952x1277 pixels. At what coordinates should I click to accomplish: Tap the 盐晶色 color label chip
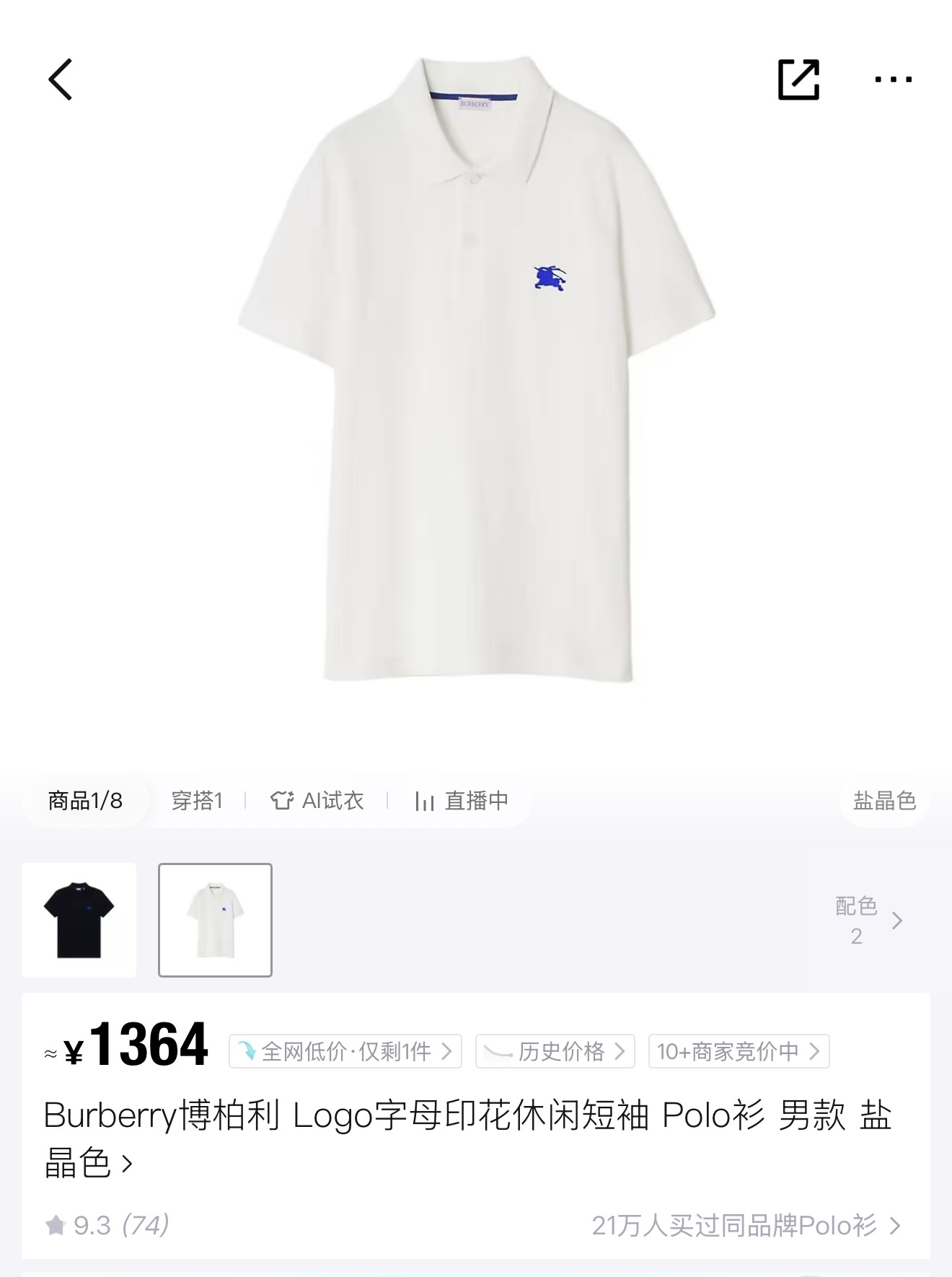click(883, 800)
